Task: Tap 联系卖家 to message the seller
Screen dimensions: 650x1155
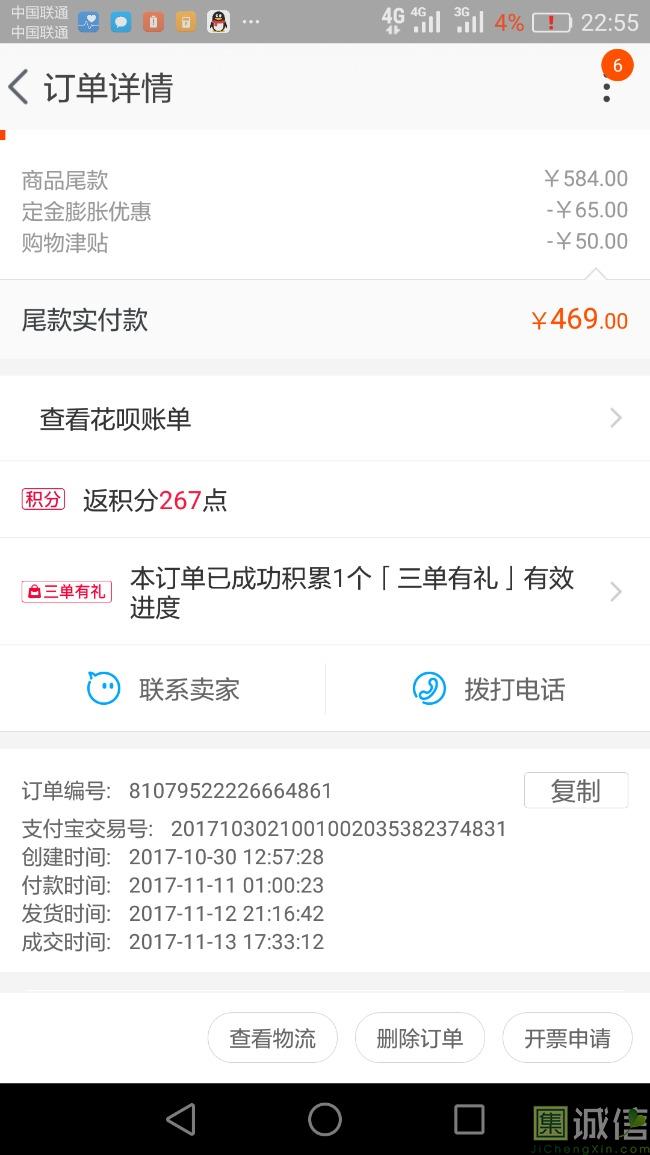Action: pyautogui.click(x=163, y=689)
